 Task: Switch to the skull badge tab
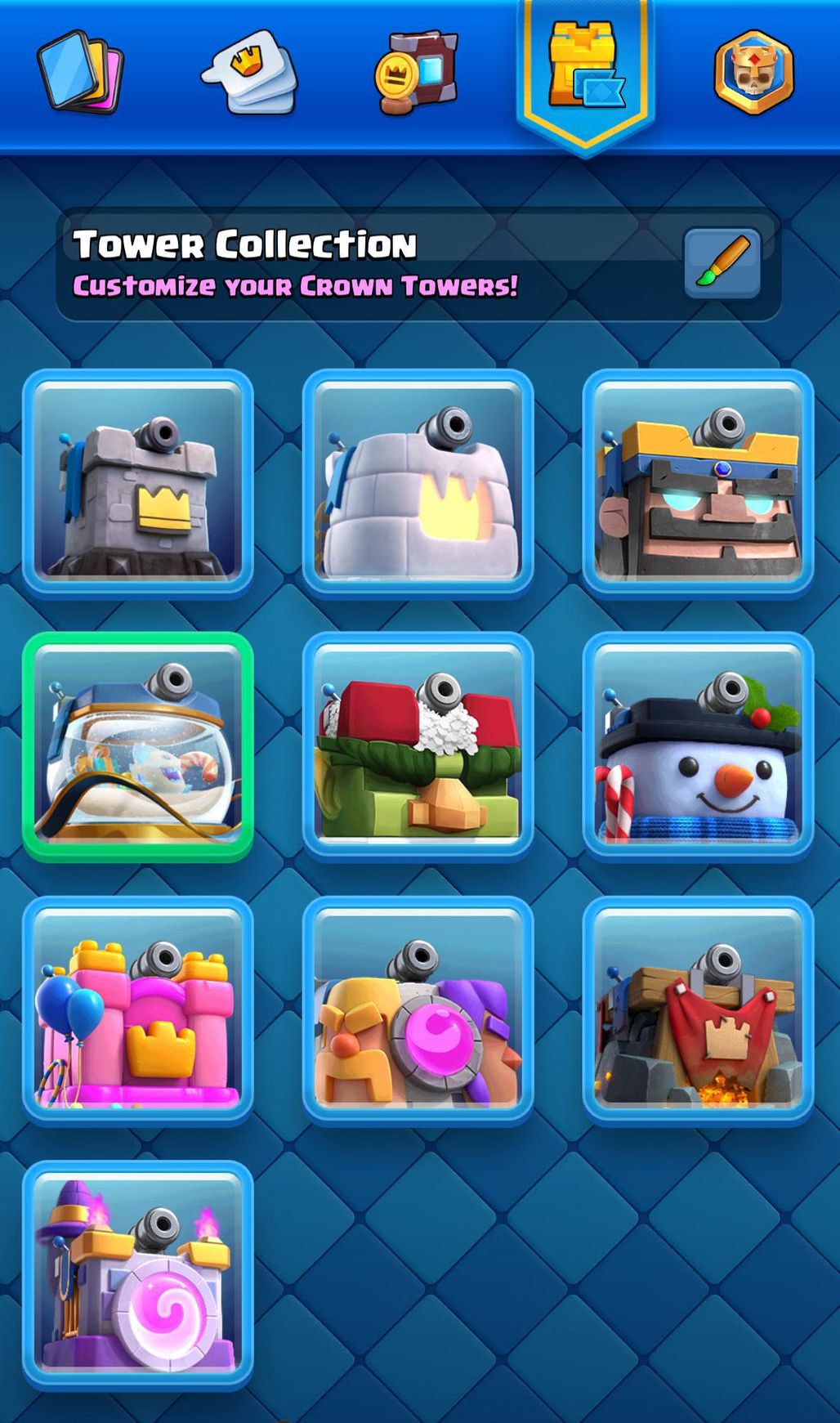[753, 72]
